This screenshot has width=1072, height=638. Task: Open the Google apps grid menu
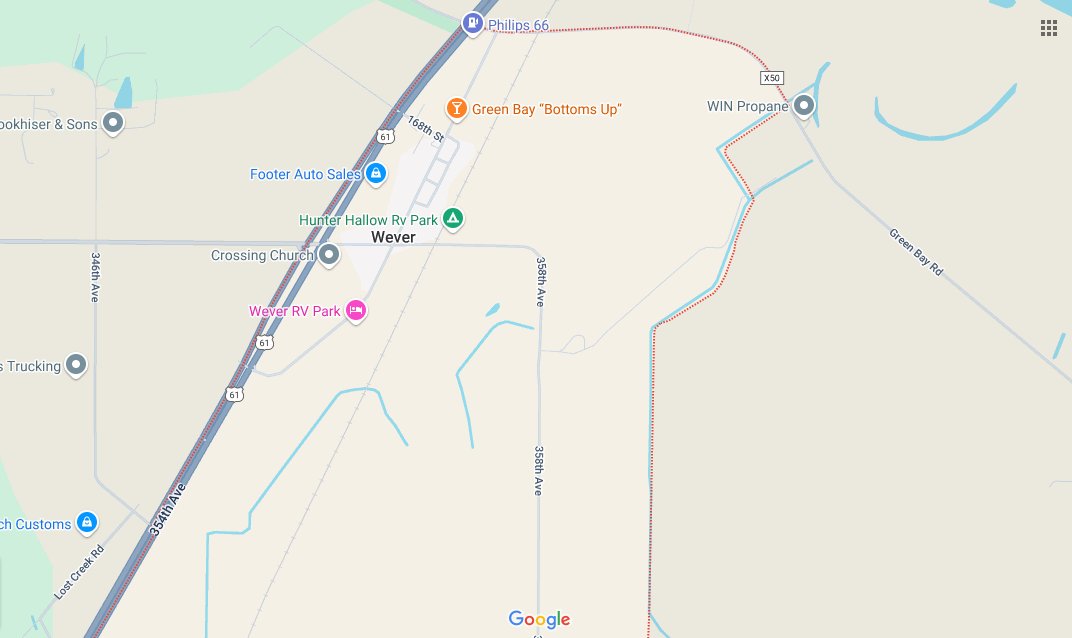click(1048, 28)
